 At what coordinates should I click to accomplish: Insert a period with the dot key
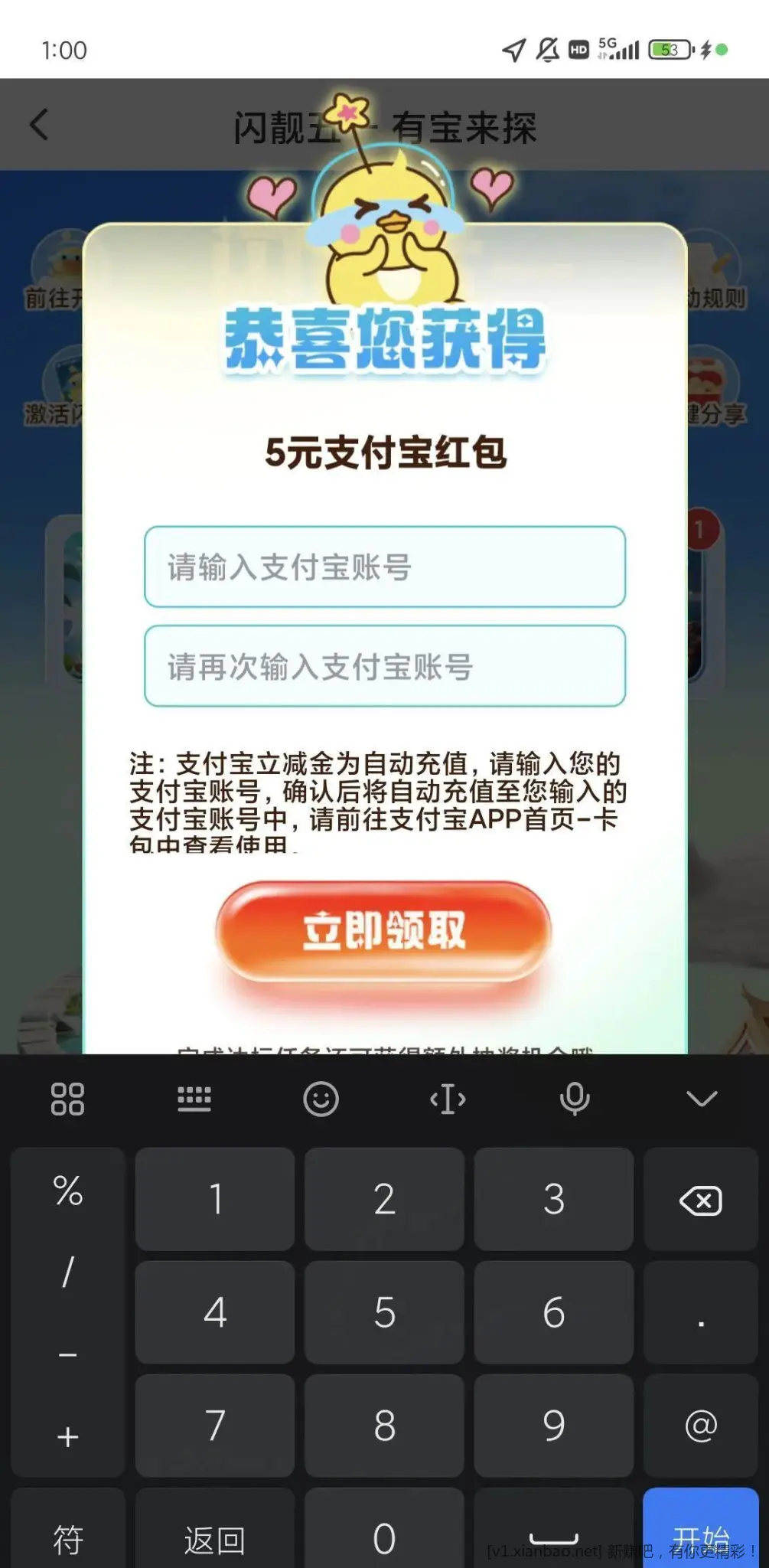coord(700,1312)
